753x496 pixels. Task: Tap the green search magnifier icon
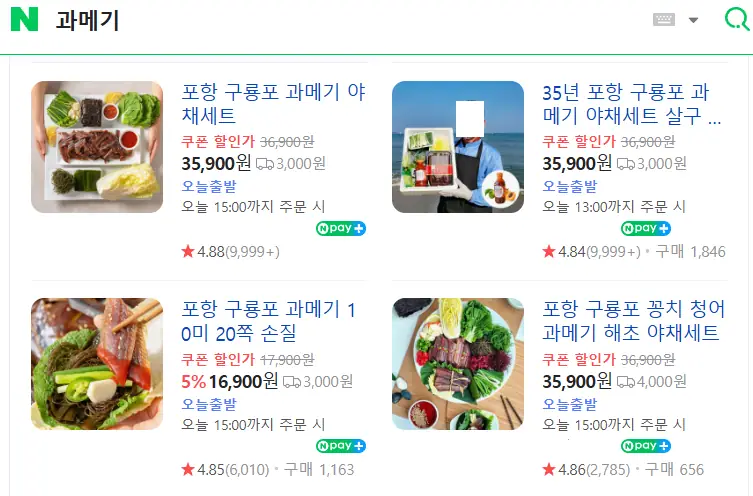pyautogui.click(x=735, y=20)
